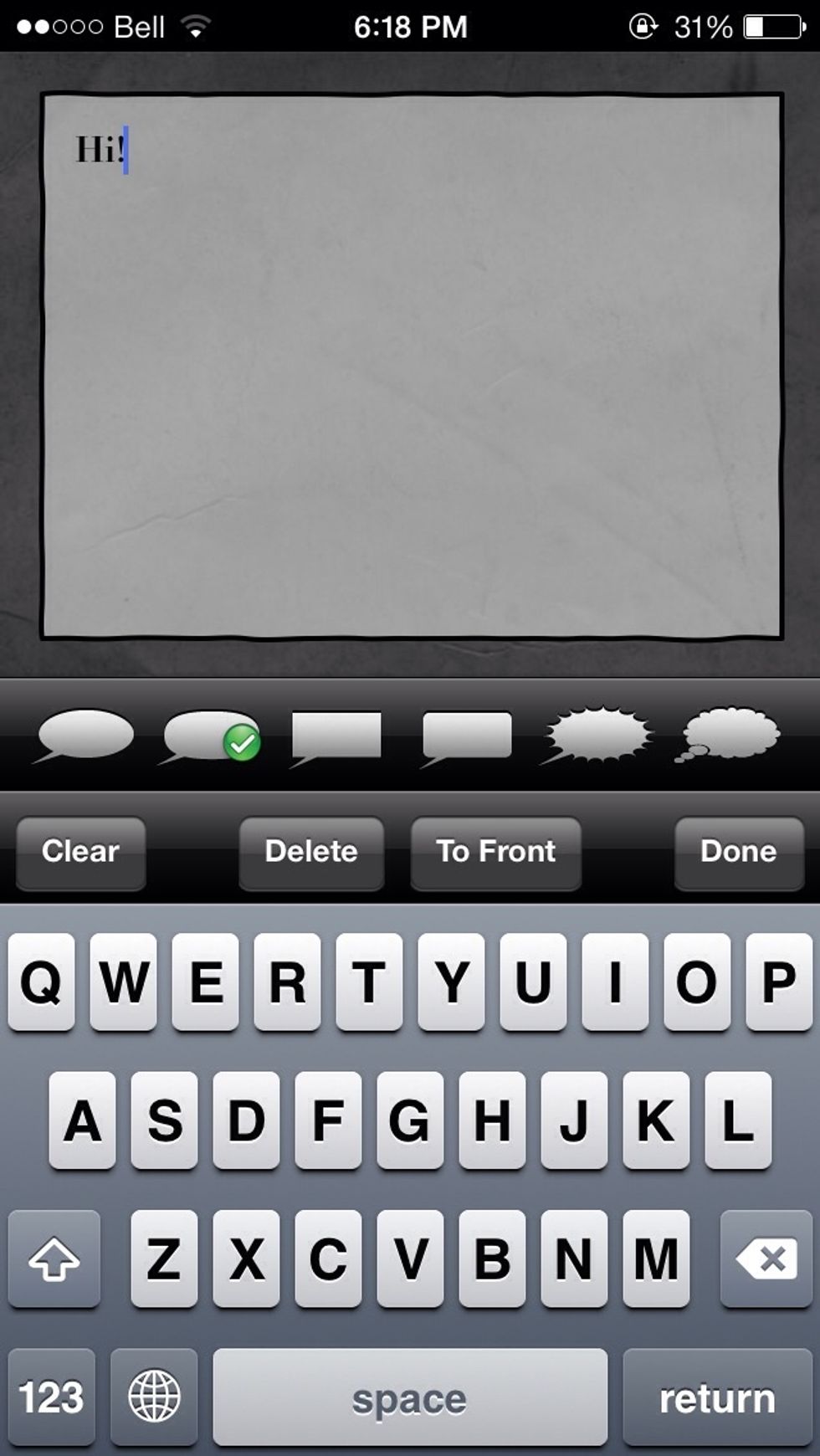Tap the return key

tap(717, 1397)
